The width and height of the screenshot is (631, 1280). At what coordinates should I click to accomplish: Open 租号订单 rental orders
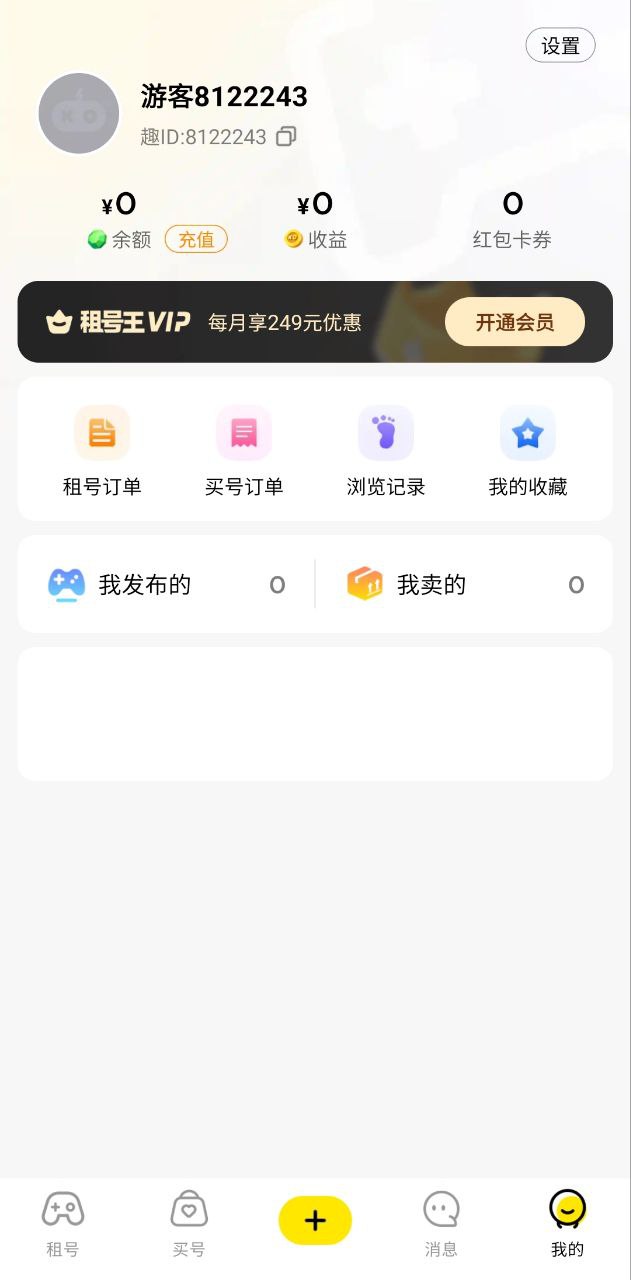coord(102,451)
